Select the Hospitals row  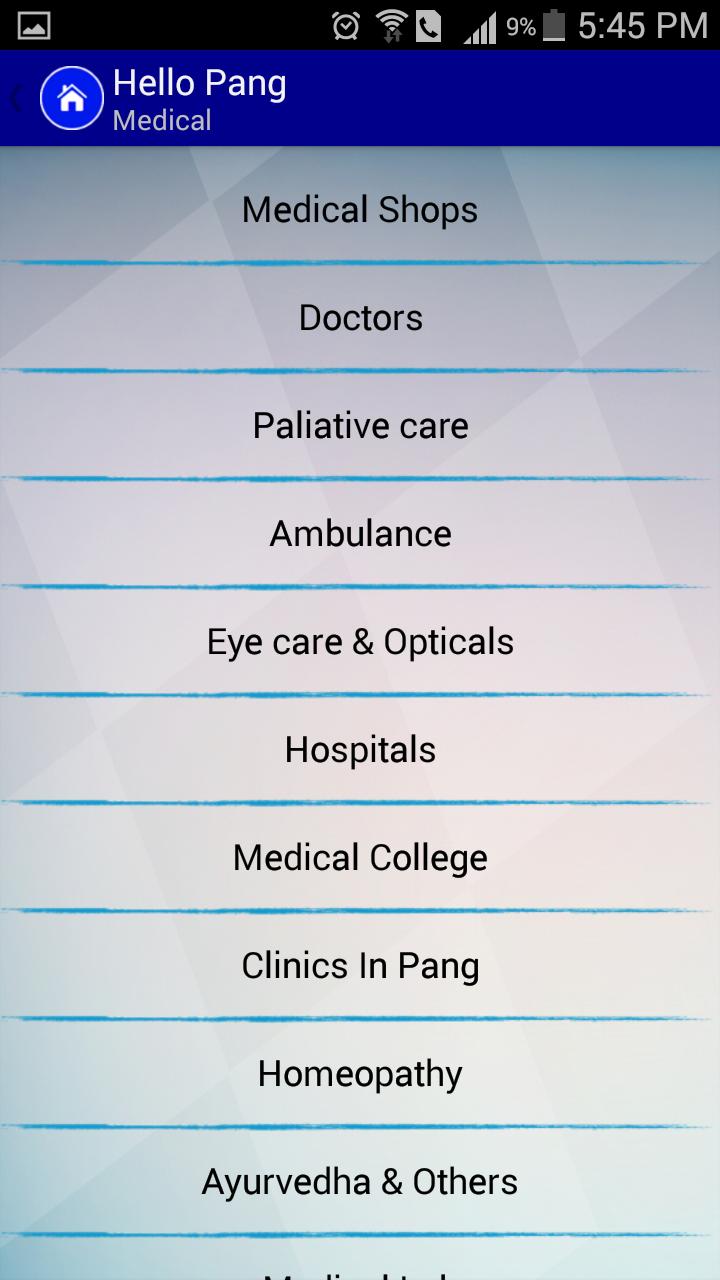pos(360,750)
